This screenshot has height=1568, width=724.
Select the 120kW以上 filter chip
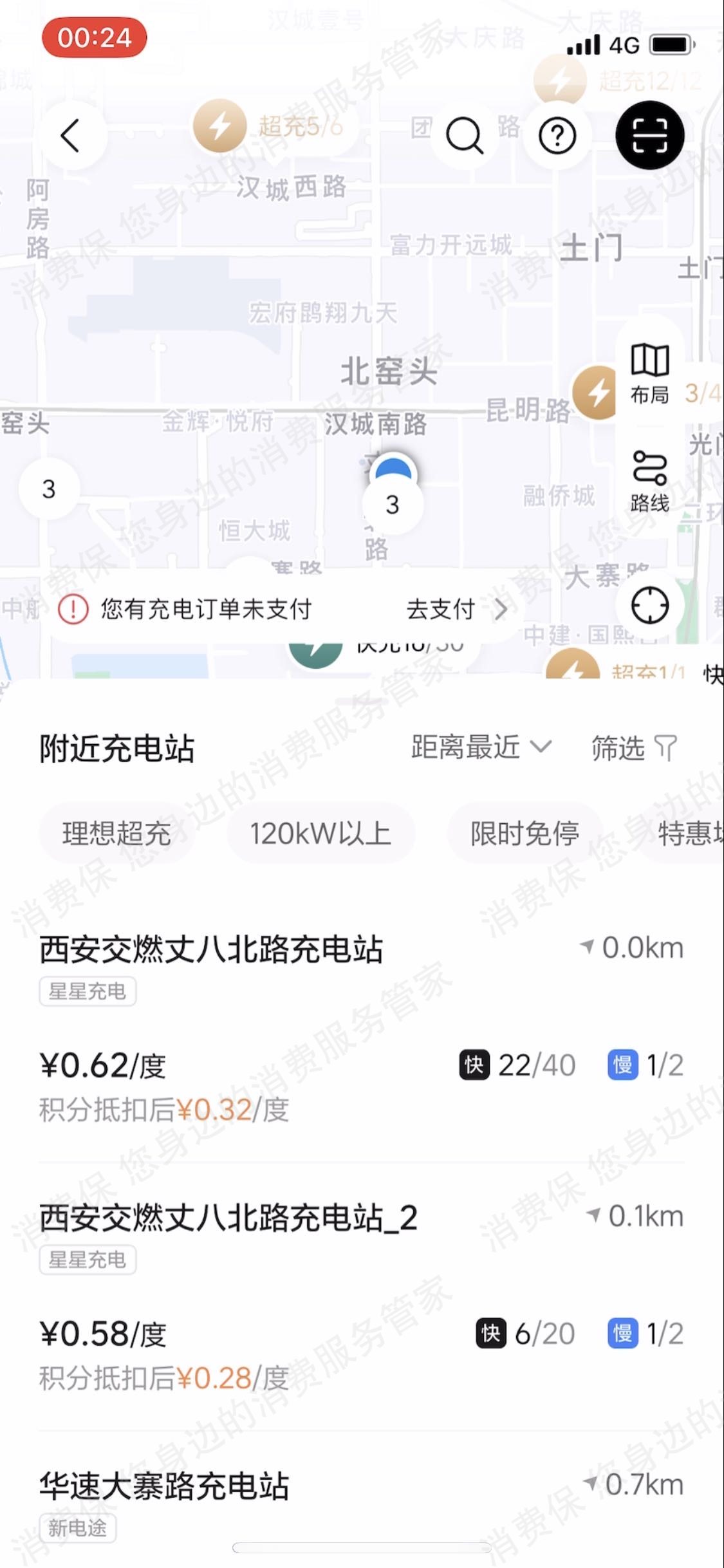tap(320, 834)
